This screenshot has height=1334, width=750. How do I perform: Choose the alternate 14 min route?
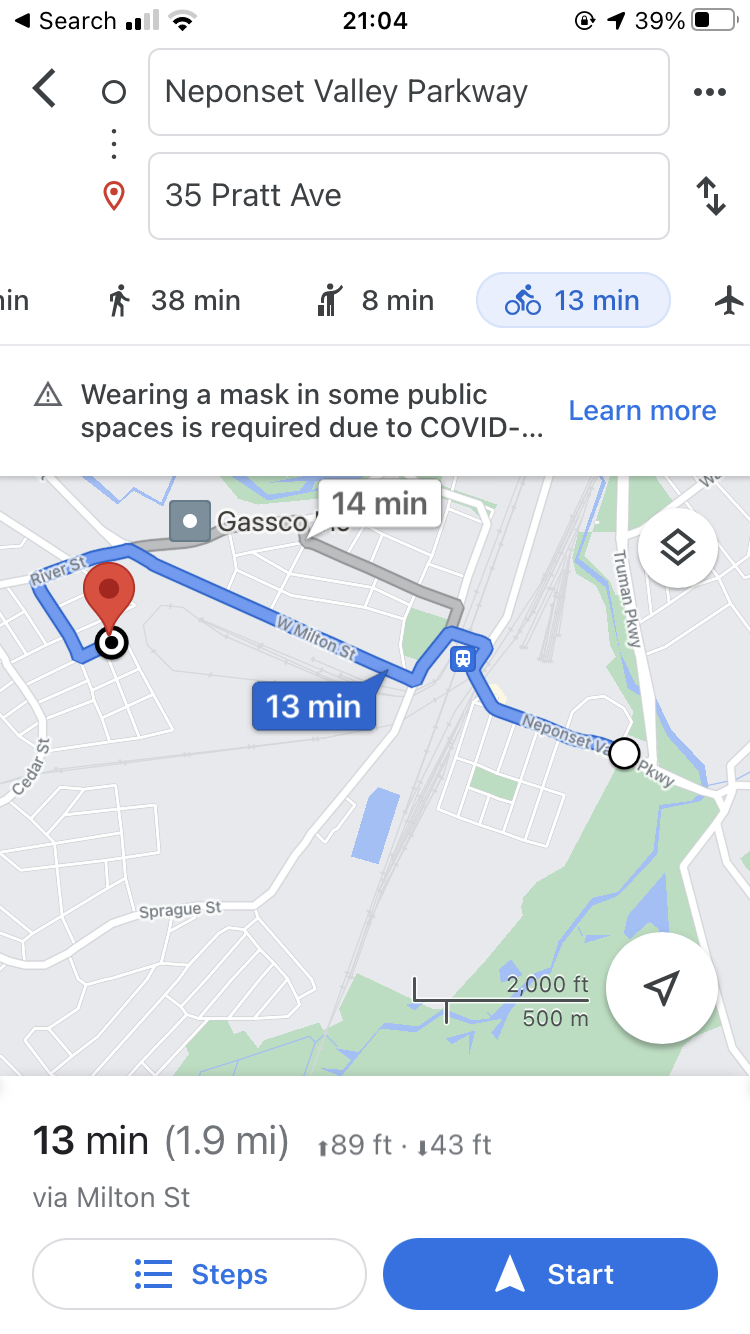coord(379,504)
